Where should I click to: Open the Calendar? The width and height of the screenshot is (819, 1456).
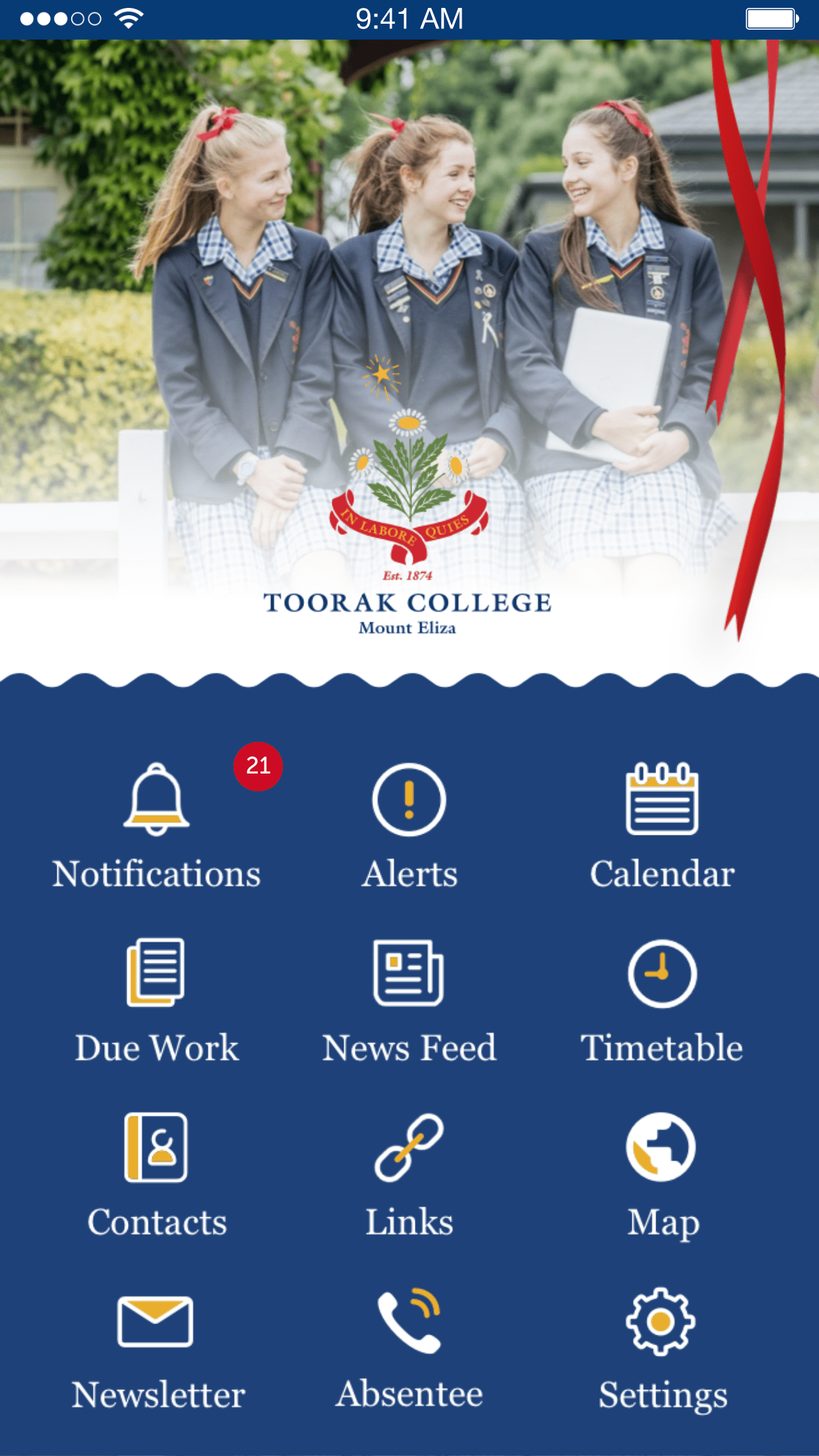coord(662,826)
